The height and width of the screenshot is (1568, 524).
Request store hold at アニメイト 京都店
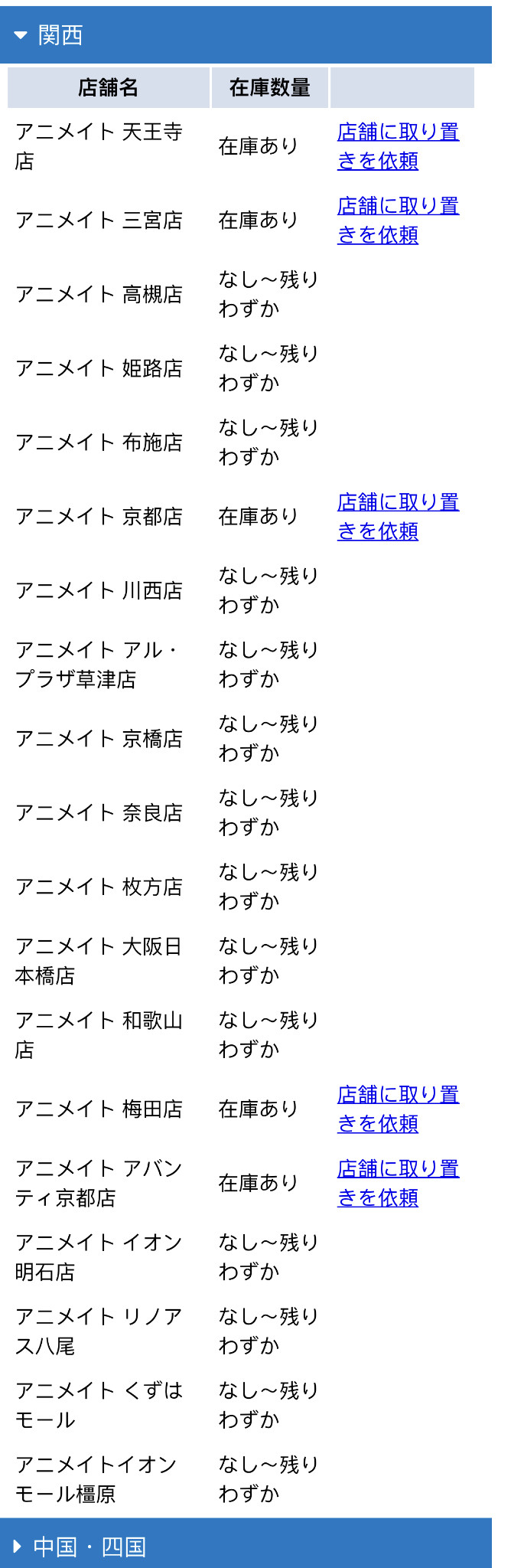click(x=398, y=517)
